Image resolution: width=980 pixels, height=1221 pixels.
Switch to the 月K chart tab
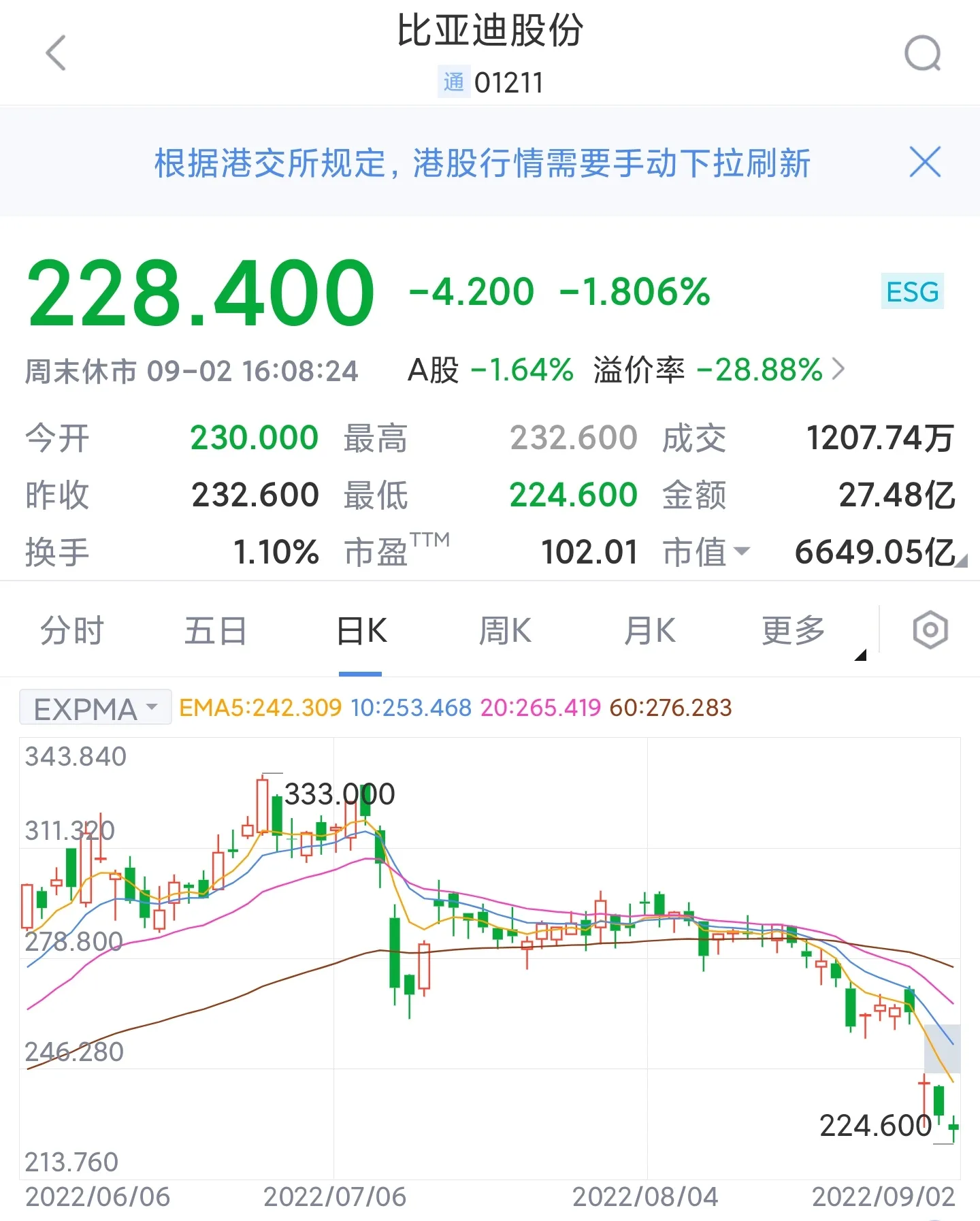point(649,630)
